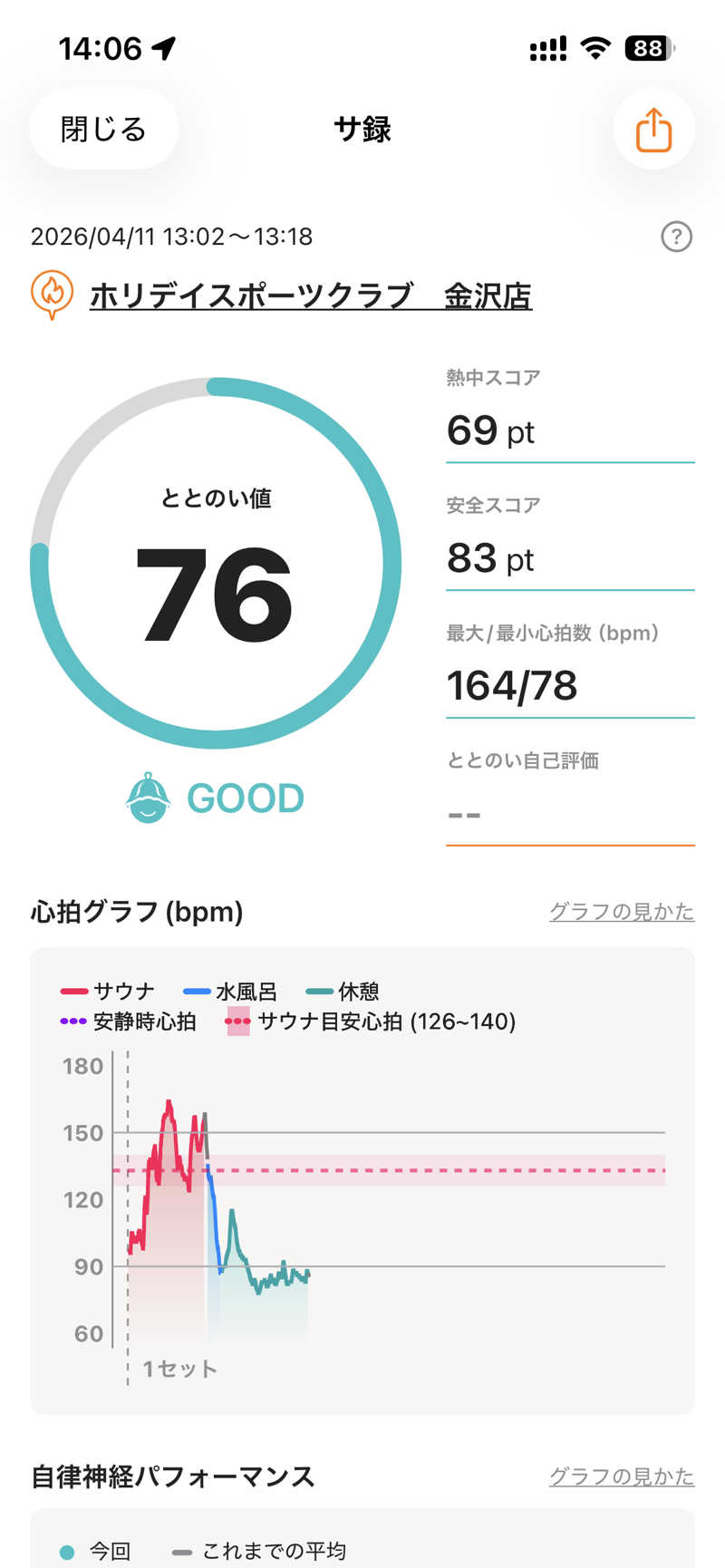725x1568 pixels.
Task: Share this sauna record
Action: click(653, 130)
